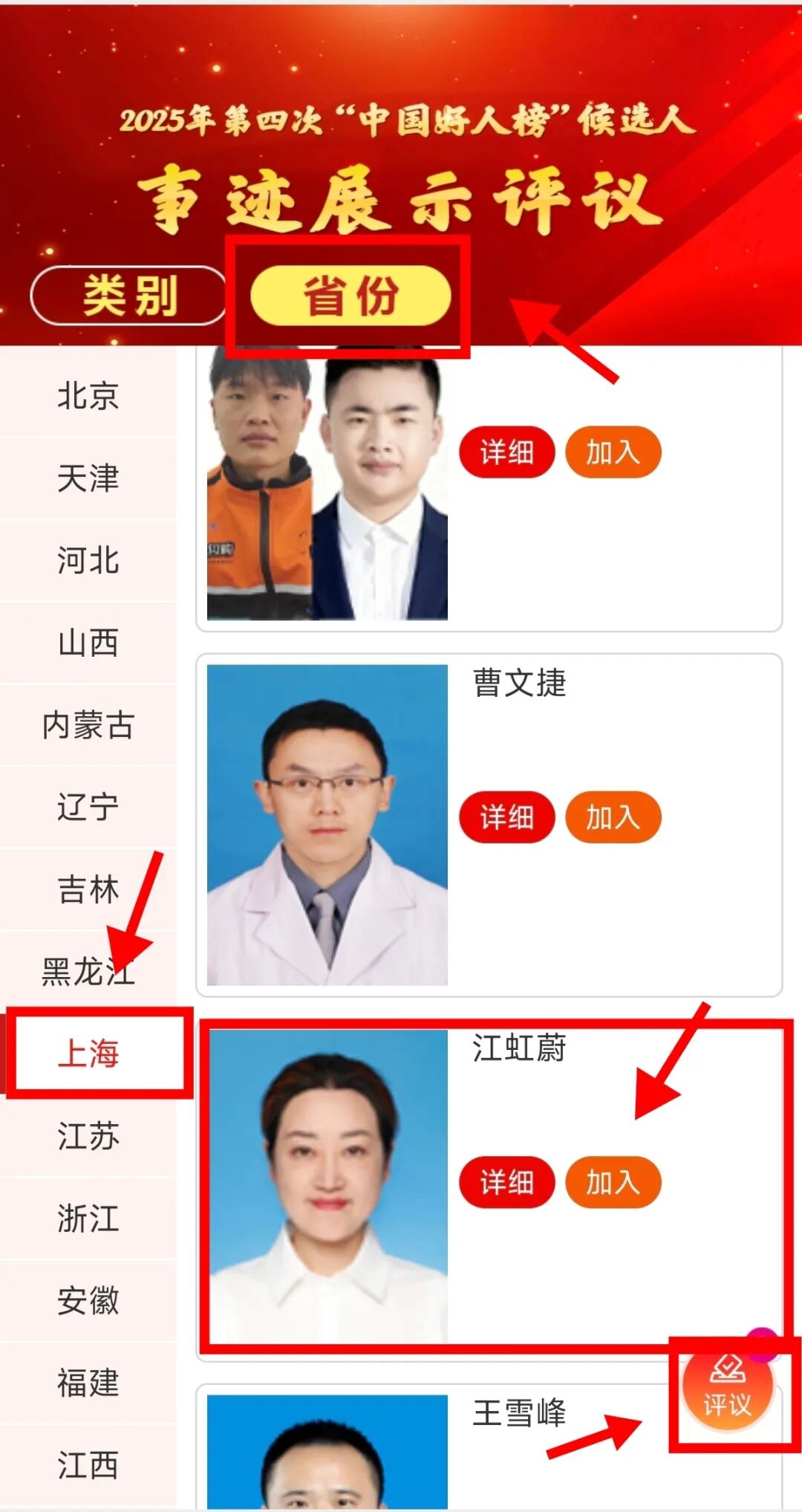The image size is (802, 1512).
Task: Open the floating 评议 button
Action: click(728, 1387)
